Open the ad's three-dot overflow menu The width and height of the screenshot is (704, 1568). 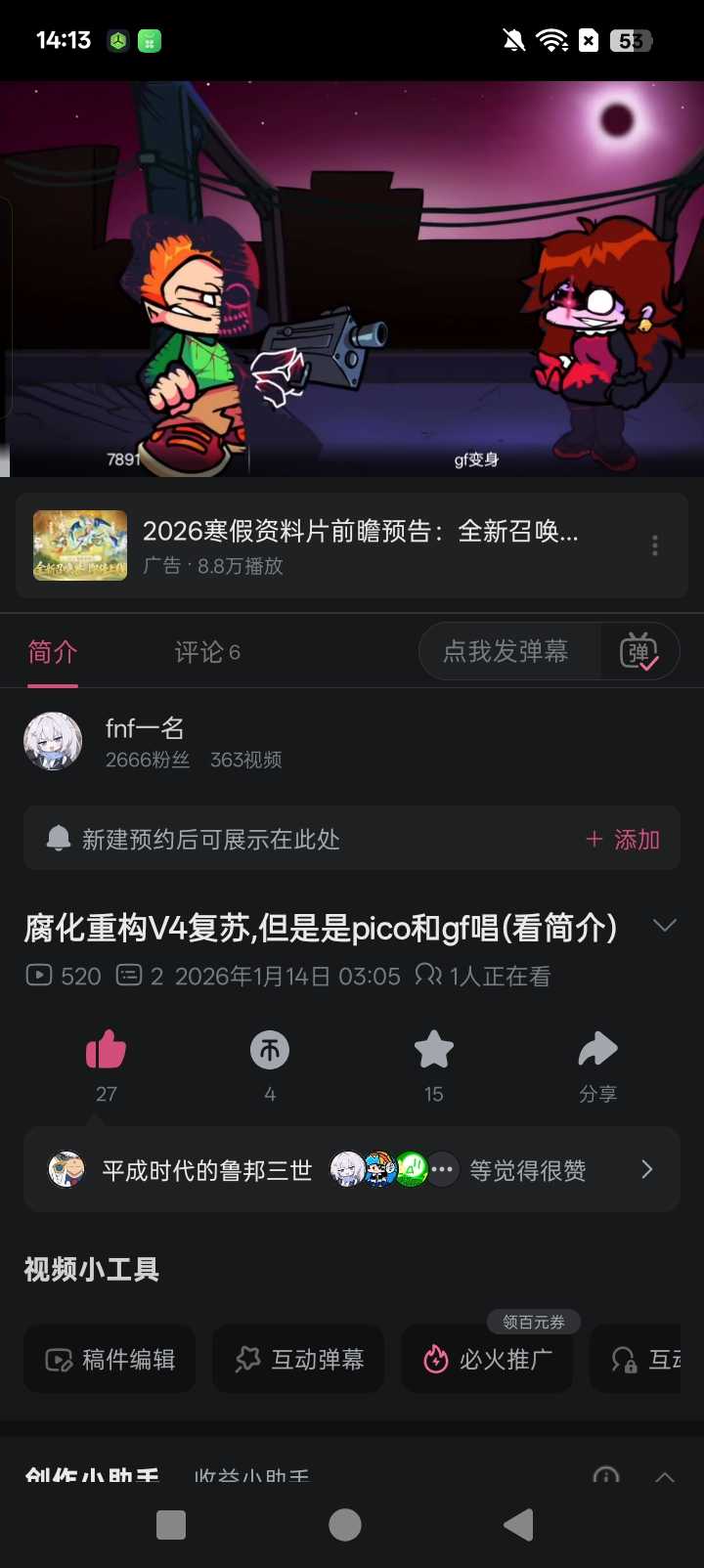(x=654, y=545)
